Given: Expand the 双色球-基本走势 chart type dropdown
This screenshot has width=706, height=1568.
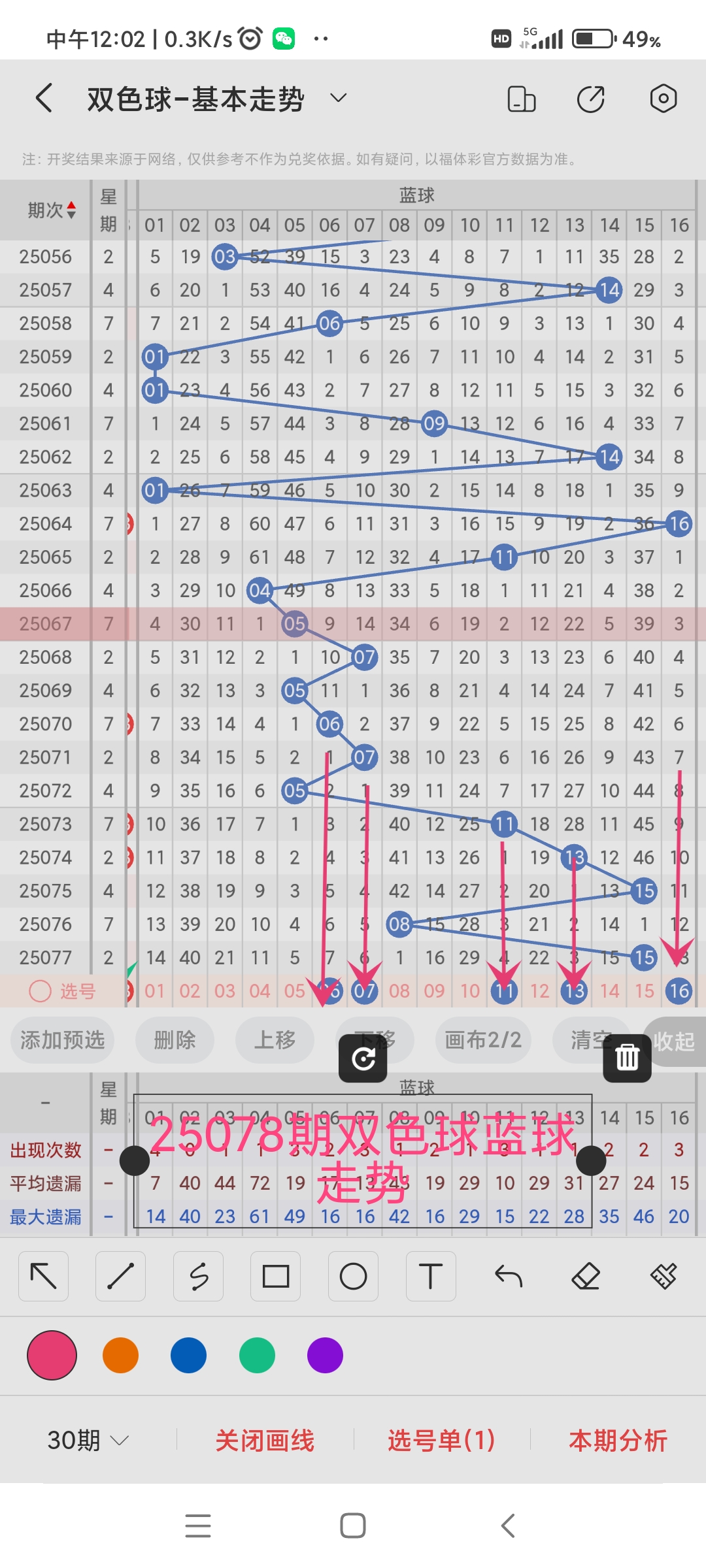Looking at the screenshot, I should tap(338, 99).
